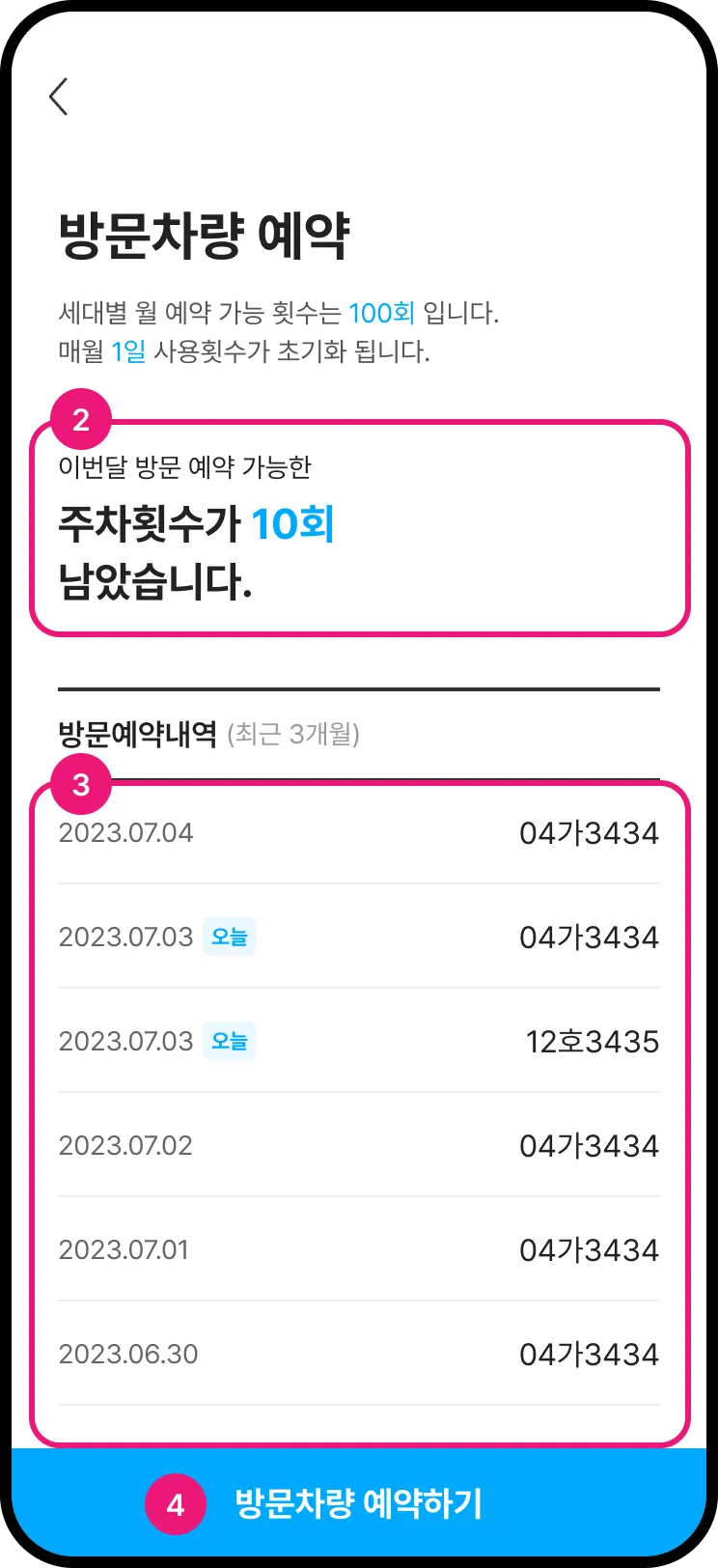Go back using the top-left arrow
Screen dimensions: 718x1568
pyautogui.click(x=59, y=97)
